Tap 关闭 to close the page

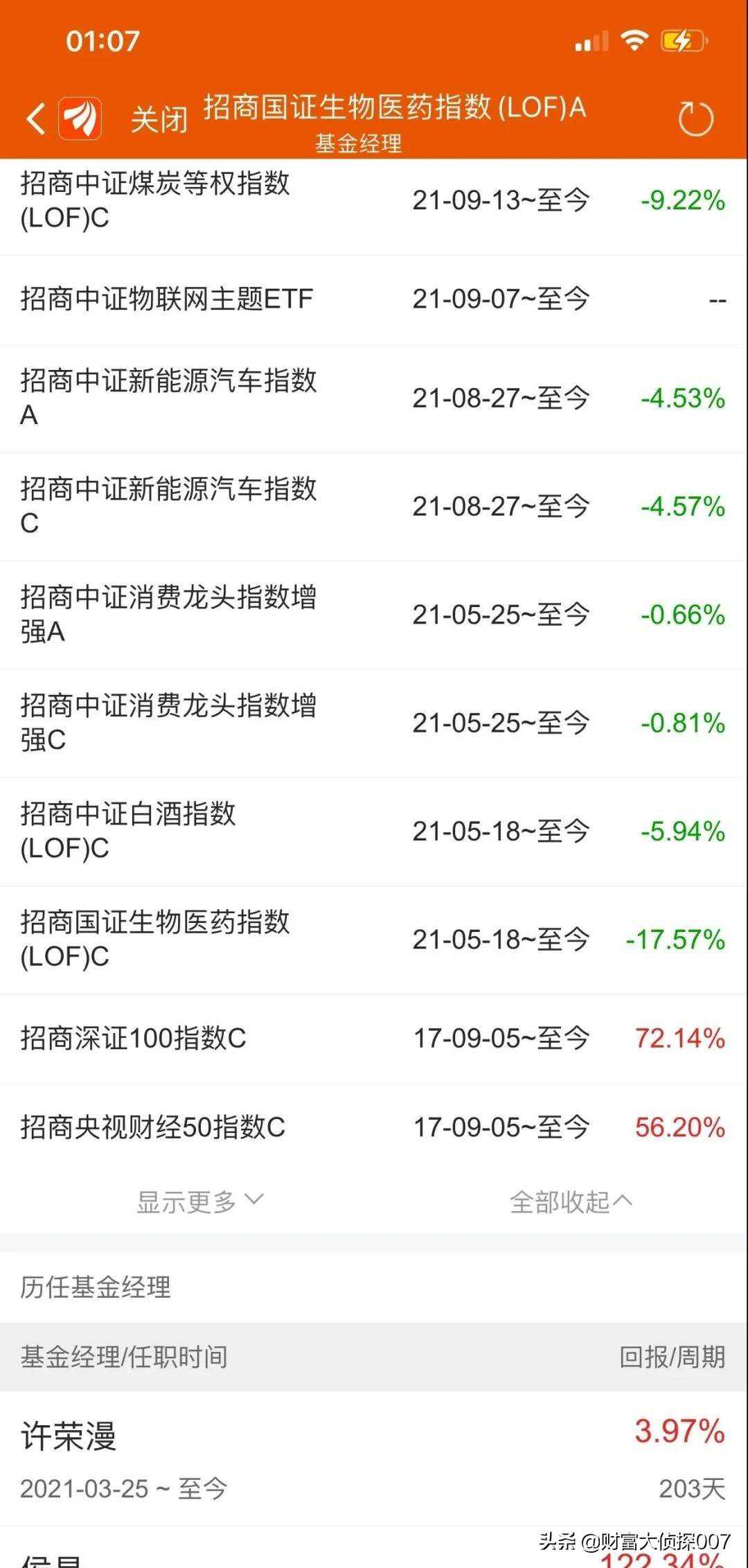[x=159, y=119]
